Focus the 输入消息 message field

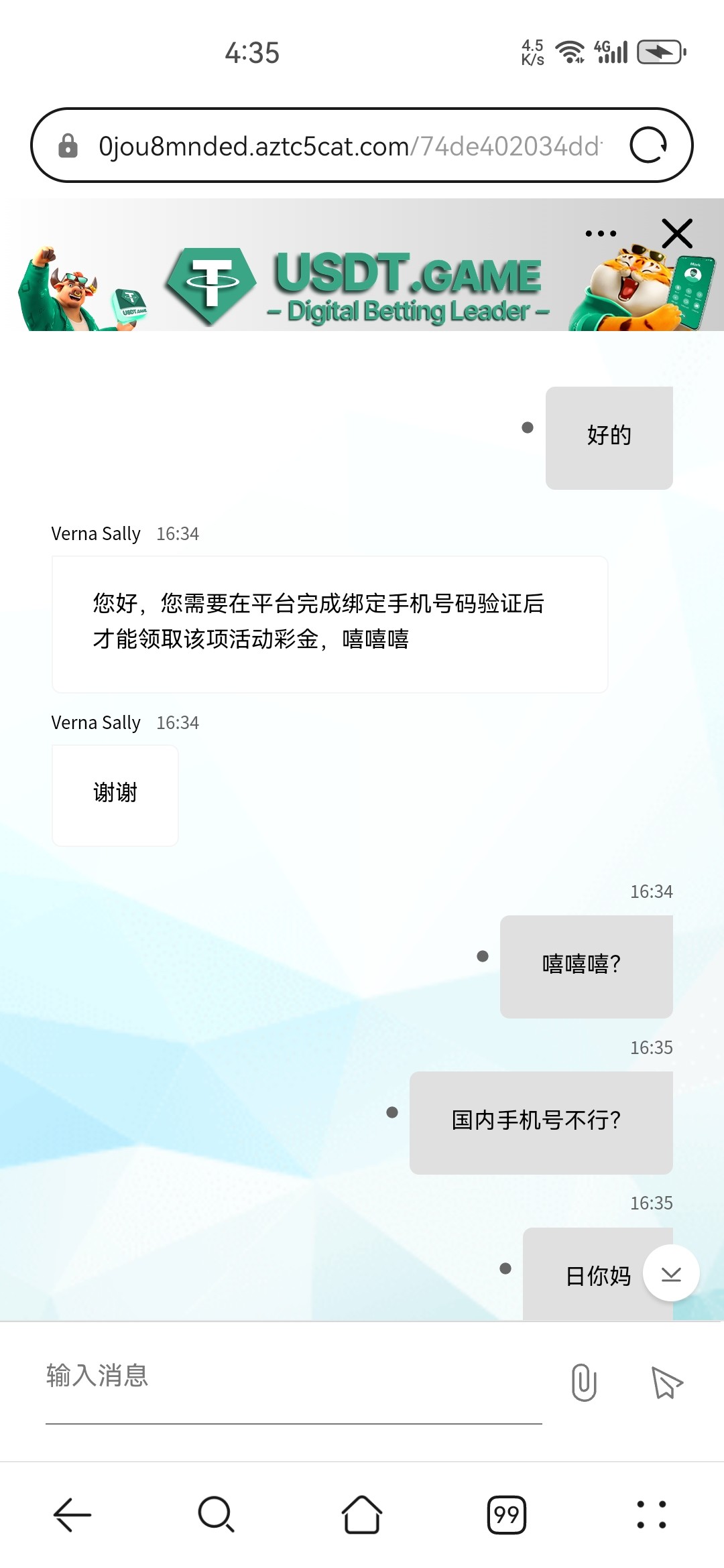click(294, 1376)
